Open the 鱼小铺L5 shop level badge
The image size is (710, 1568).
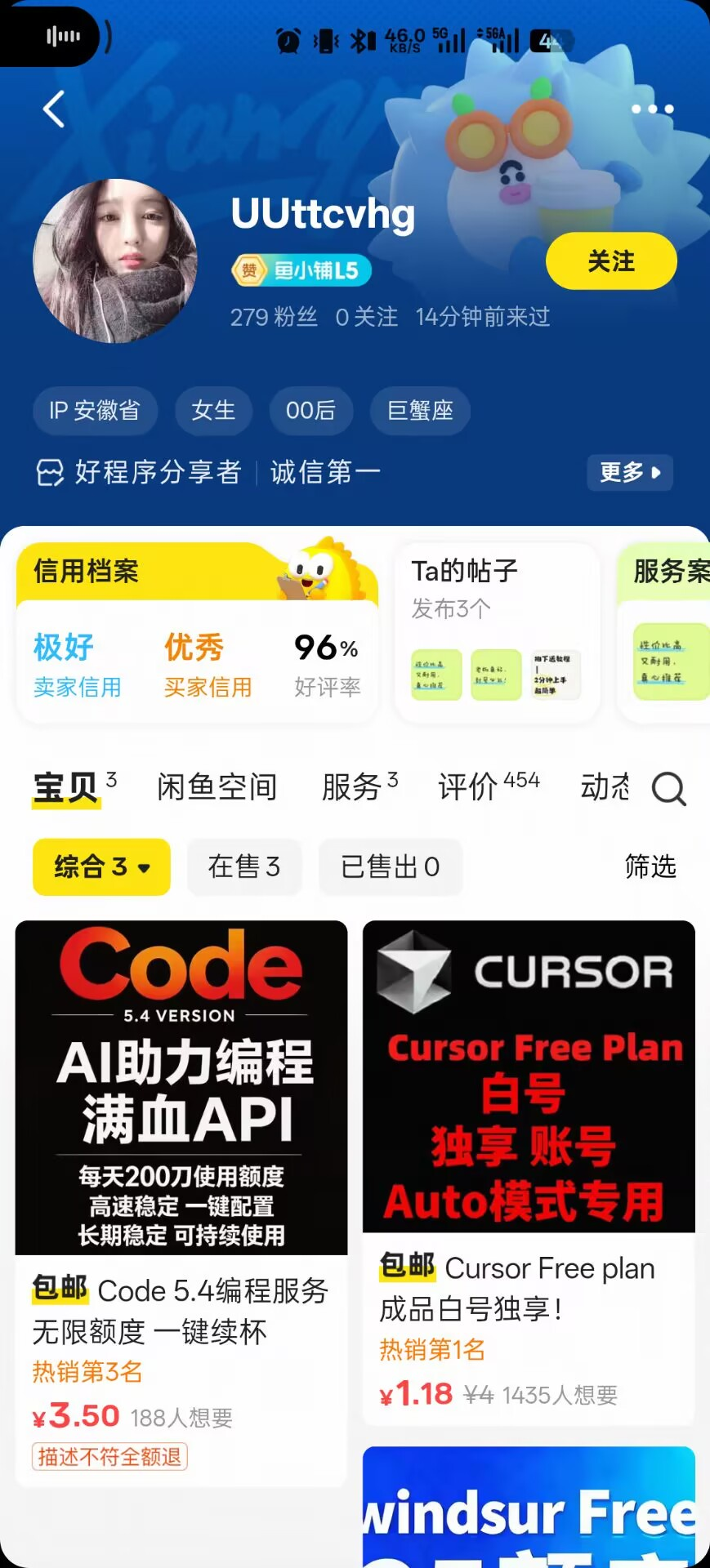tap(302, 270)
